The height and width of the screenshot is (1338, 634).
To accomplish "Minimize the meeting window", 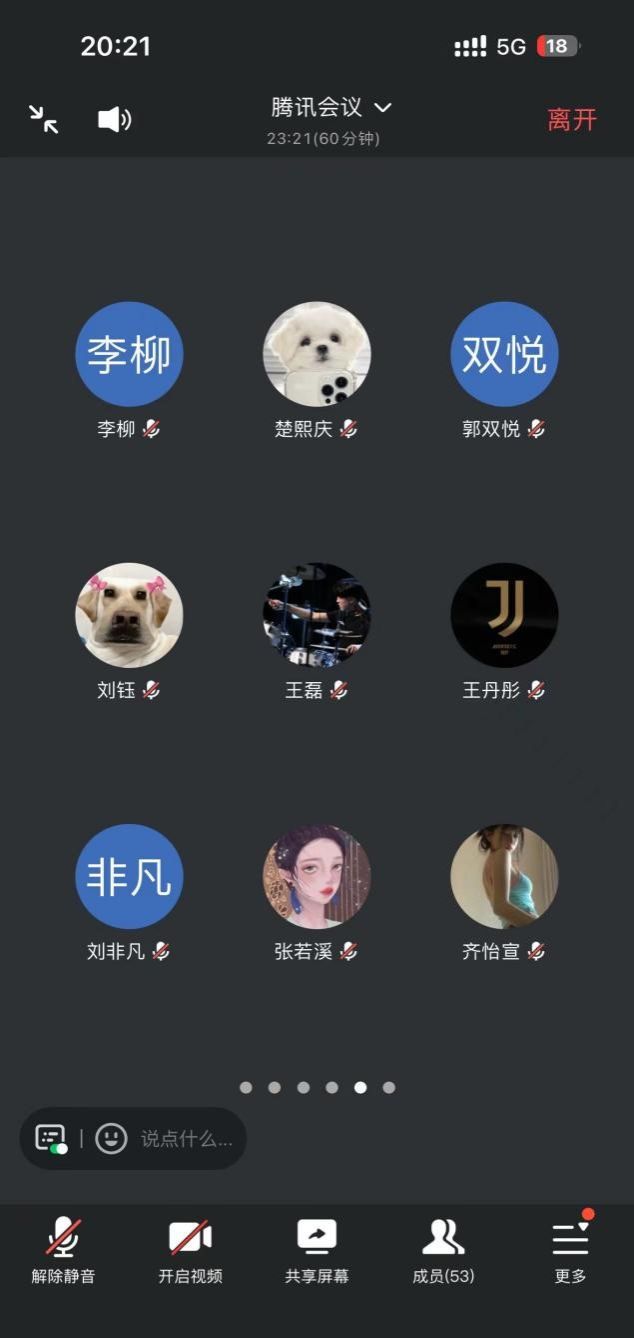I will [x=44, y=119].
